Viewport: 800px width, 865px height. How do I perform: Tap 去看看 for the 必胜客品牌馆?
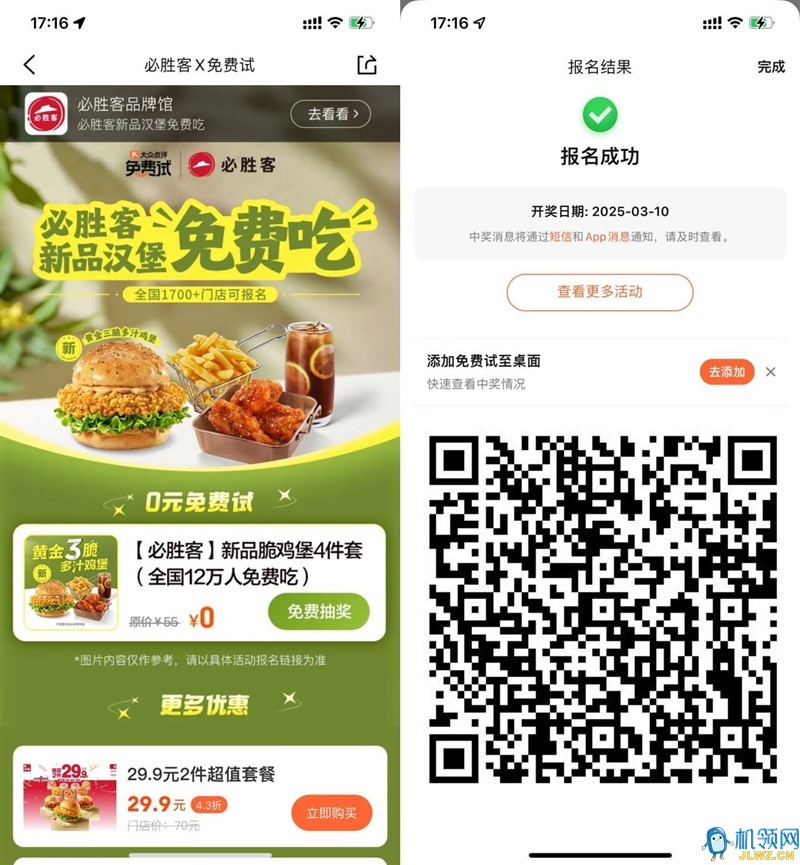click(331, 114)
